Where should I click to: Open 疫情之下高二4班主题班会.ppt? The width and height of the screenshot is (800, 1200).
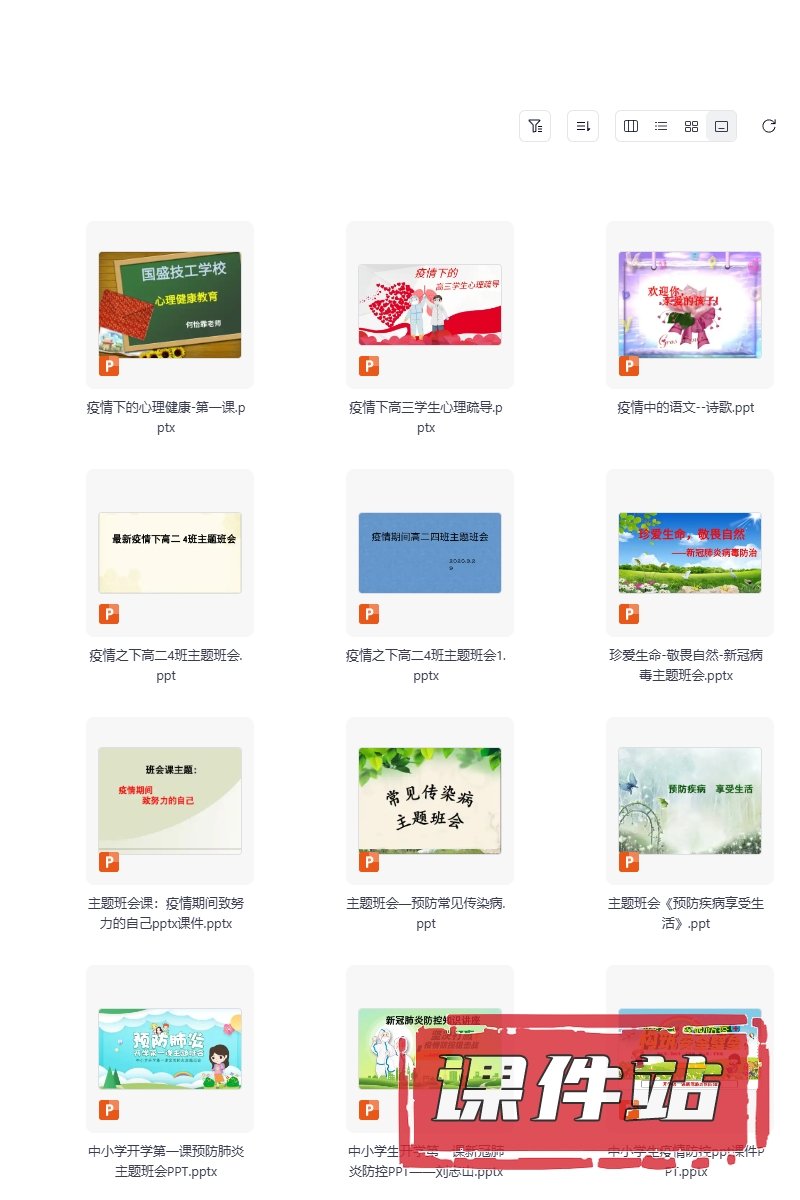tap(170, 553)
